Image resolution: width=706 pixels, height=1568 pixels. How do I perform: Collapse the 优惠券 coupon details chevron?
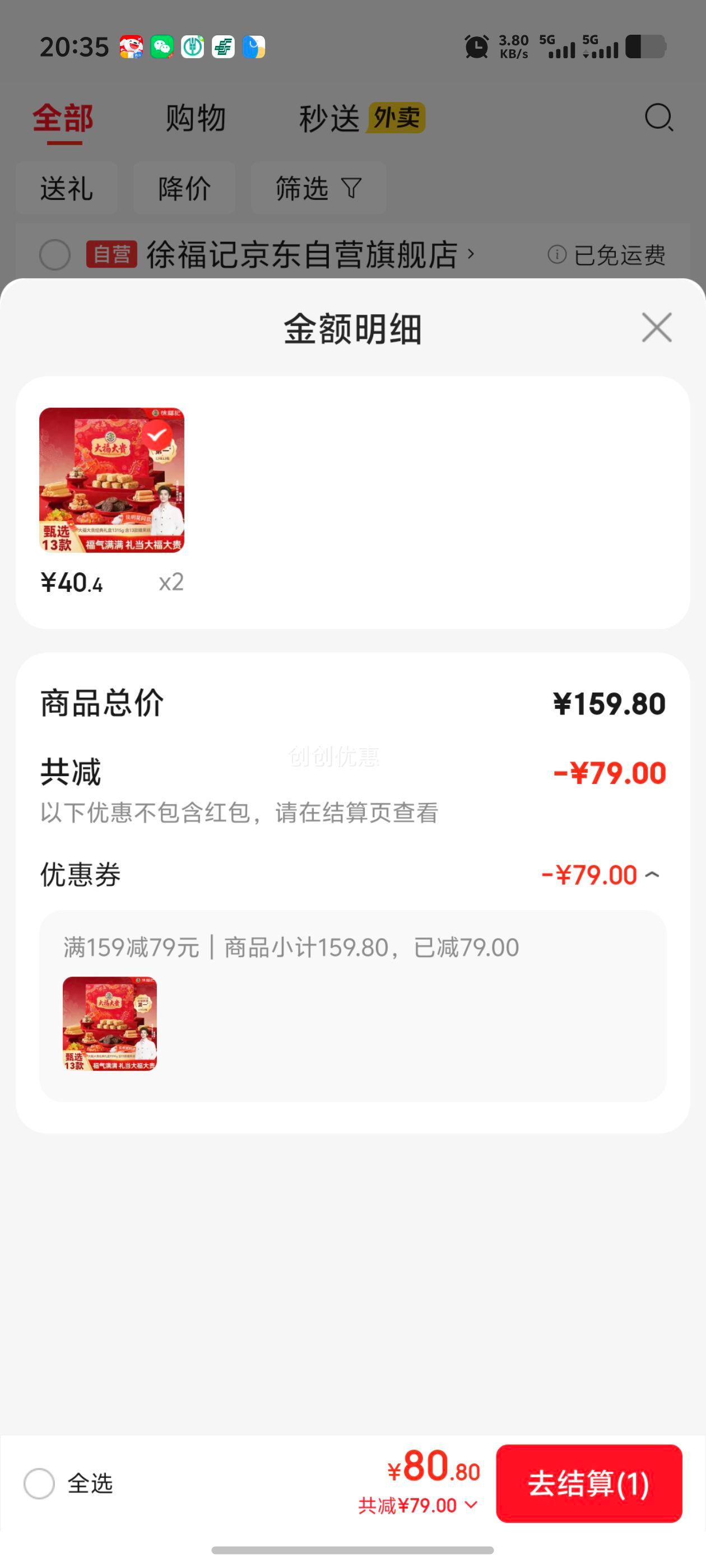(x=653, y=875)
